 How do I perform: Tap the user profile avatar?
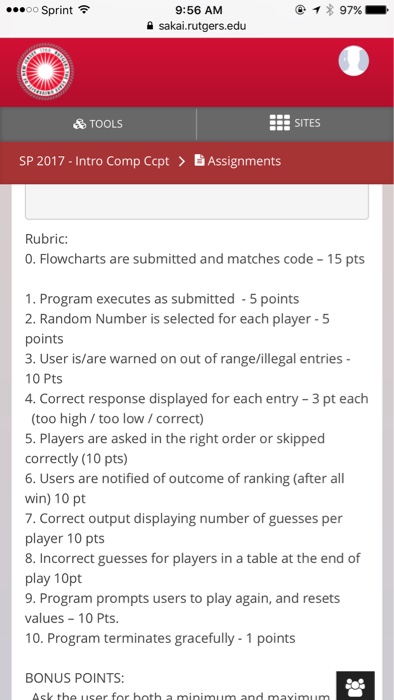point(353,61)
